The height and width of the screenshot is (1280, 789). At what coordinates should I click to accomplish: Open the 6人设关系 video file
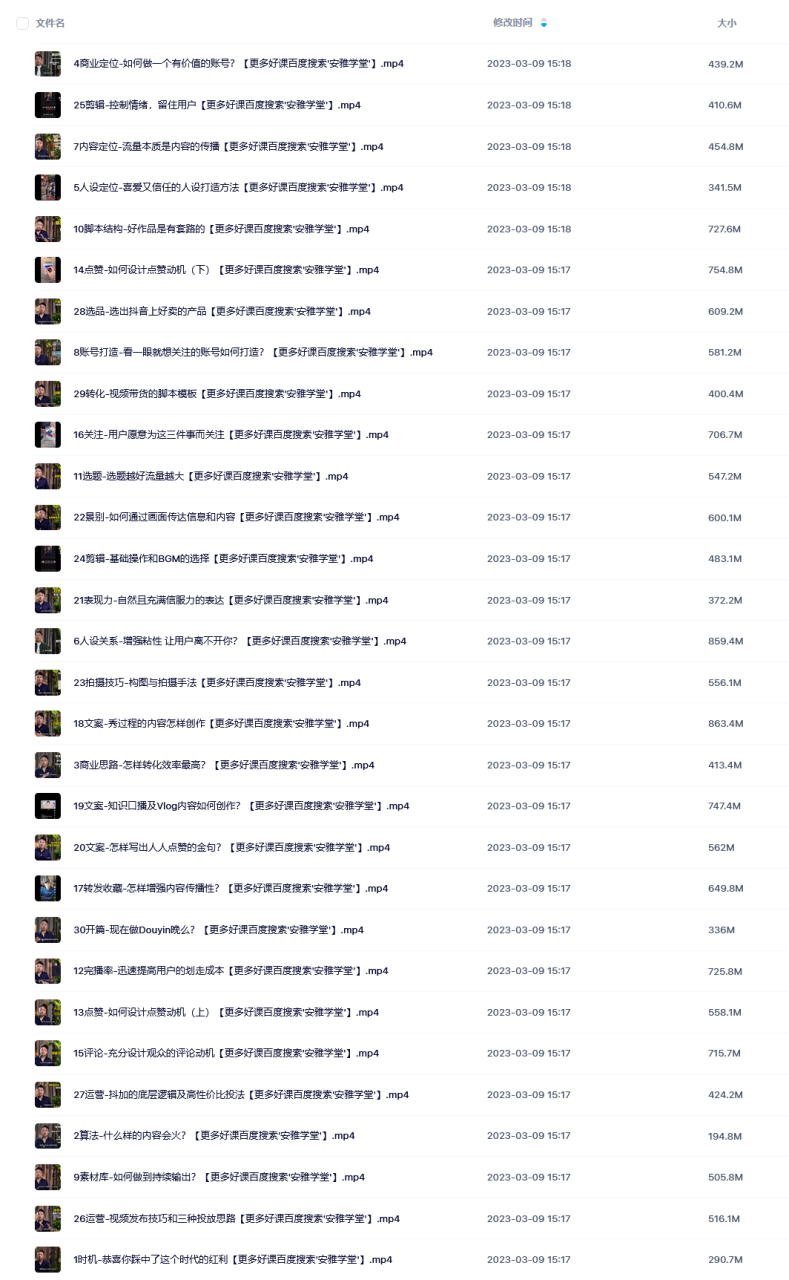click(x=240, y=641)
